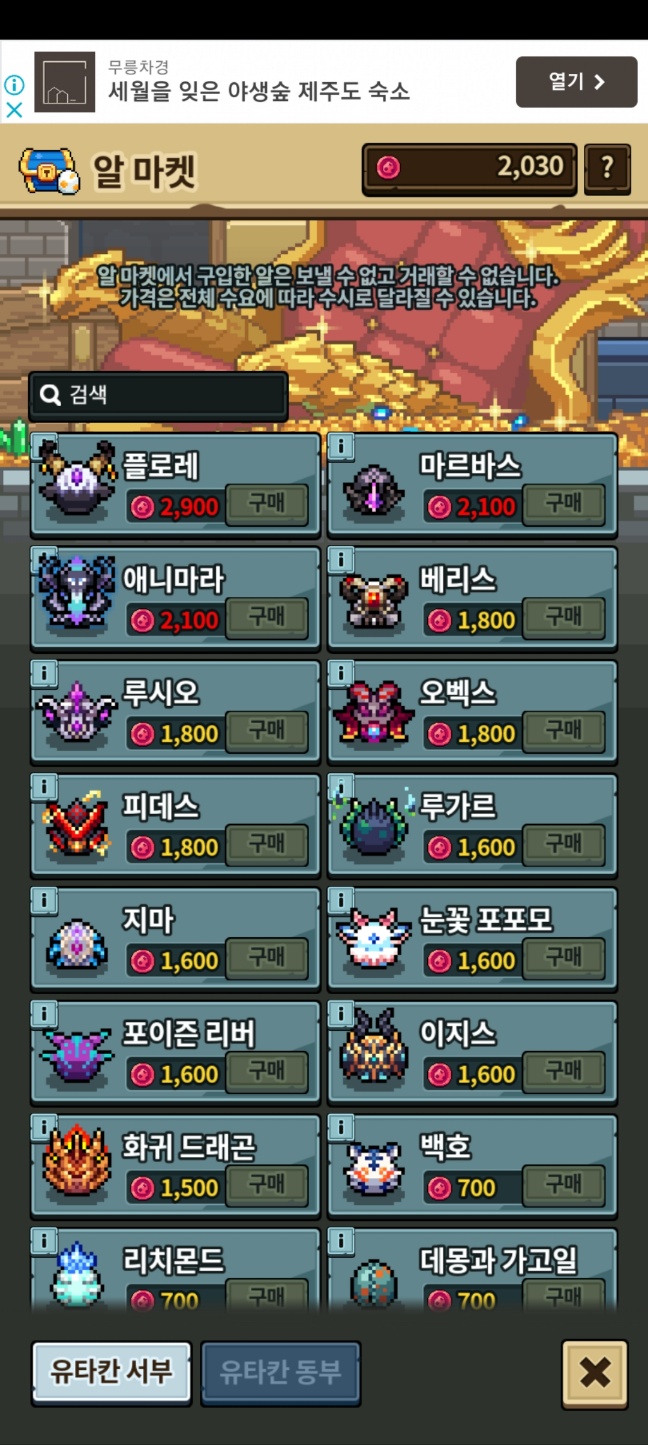
Task: Tap the 검색 search field
Action: pos(158,395)
